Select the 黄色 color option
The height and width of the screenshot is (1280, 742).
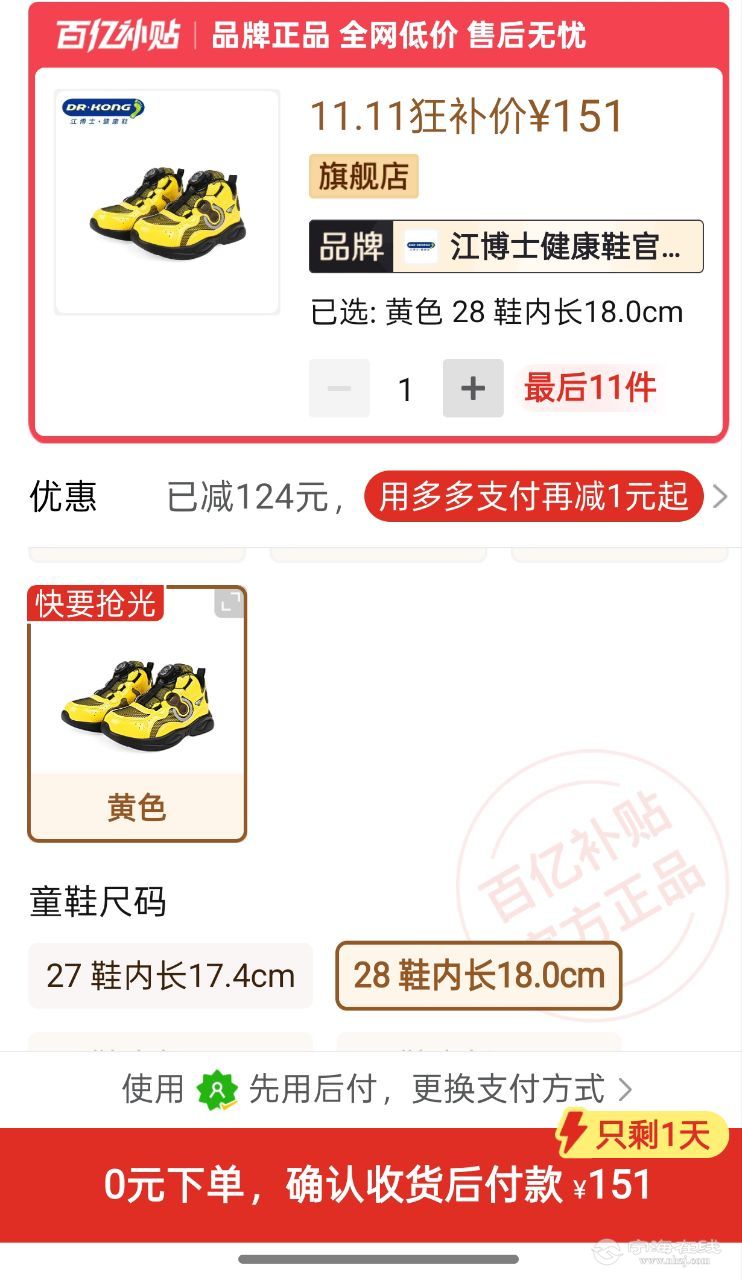click(x=137, y=713)
